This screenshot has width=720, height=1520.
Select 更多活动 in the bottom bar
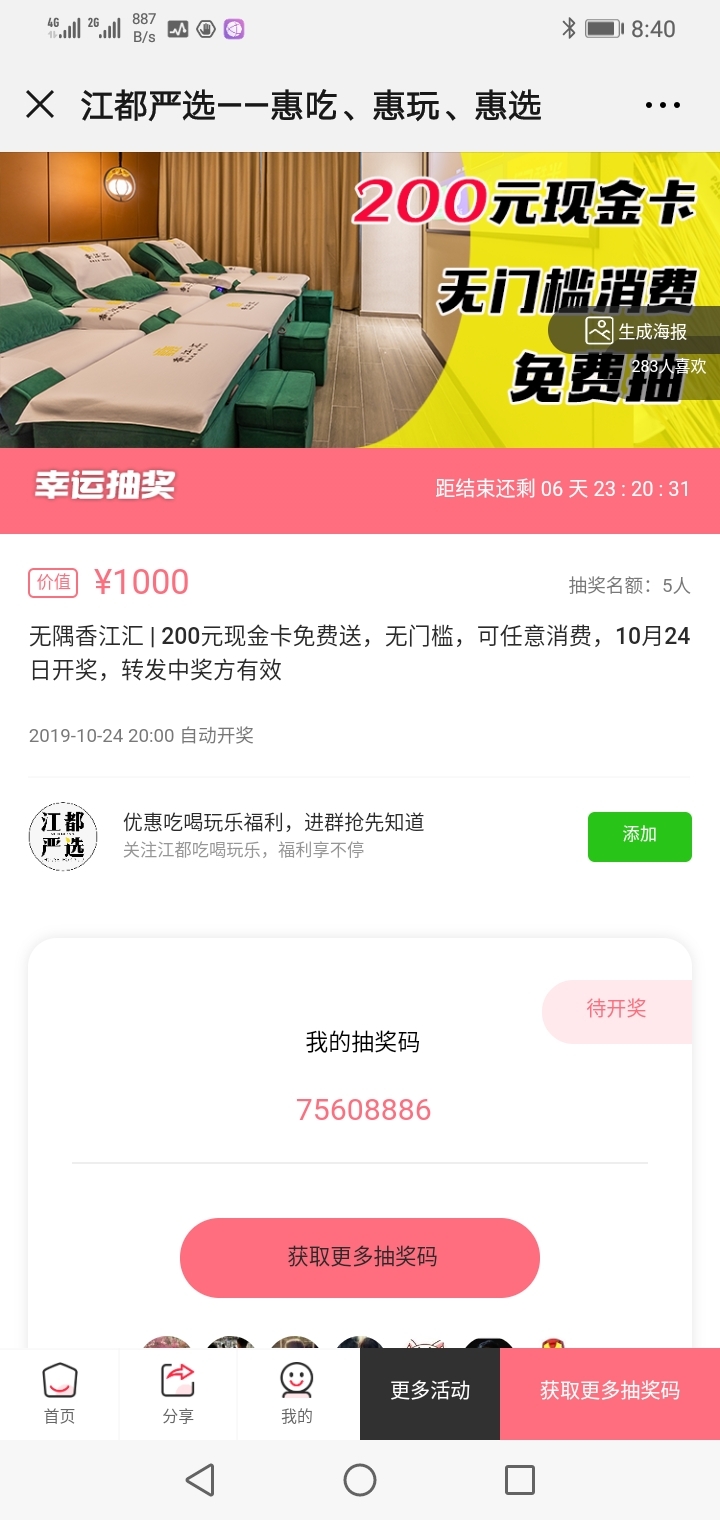[x=430, y=1390]
